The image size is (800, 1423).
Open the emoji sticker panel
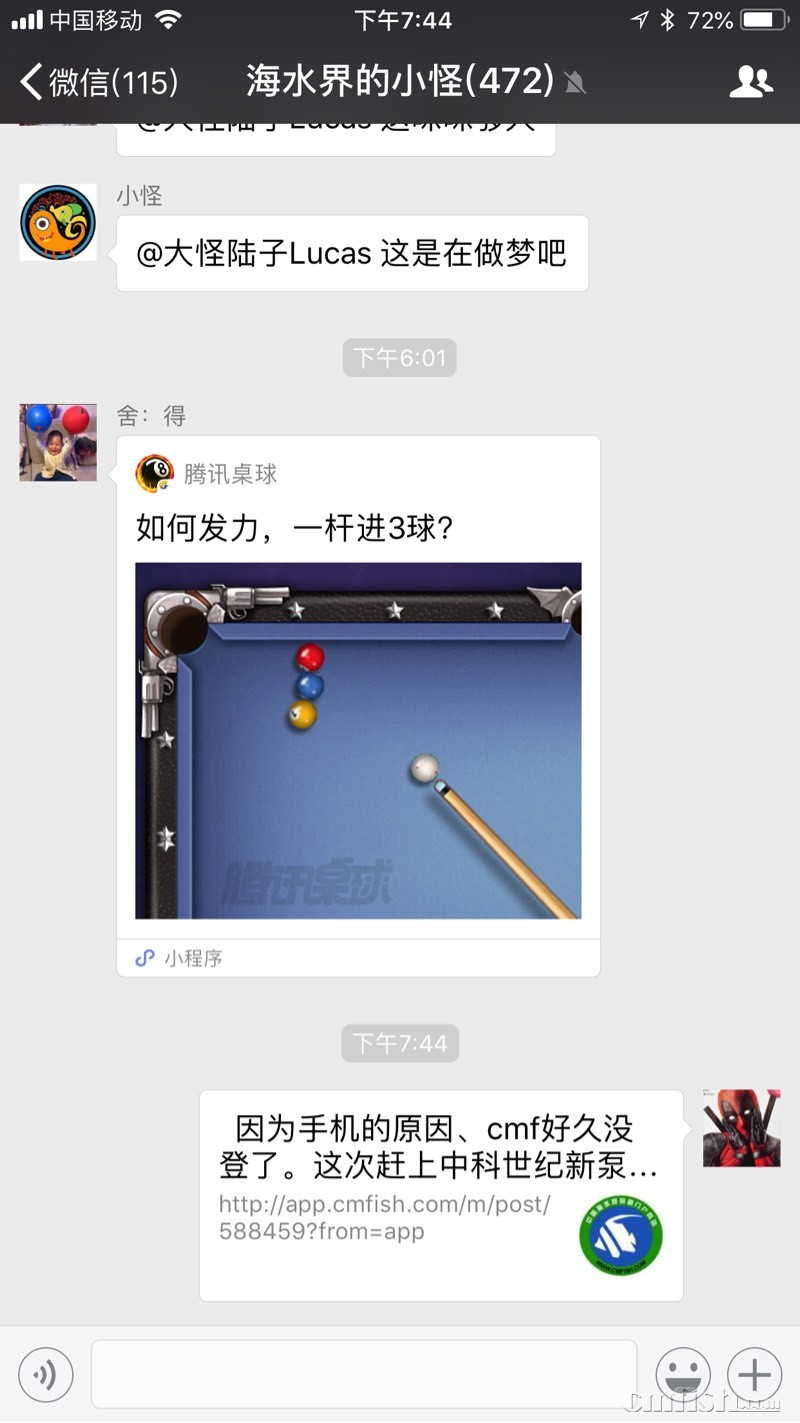(x=683, y=1375)
